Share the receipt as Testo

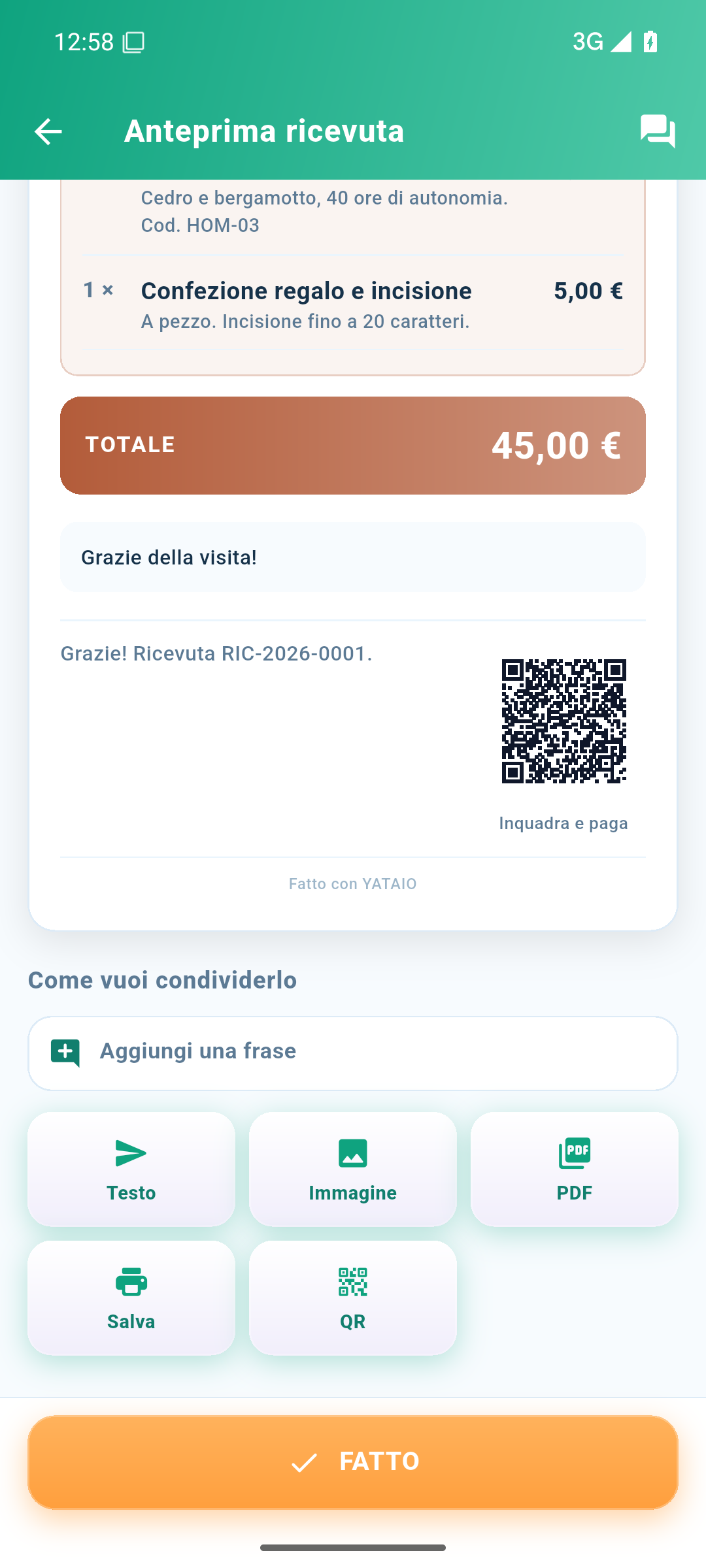(x=131, y=1169)
